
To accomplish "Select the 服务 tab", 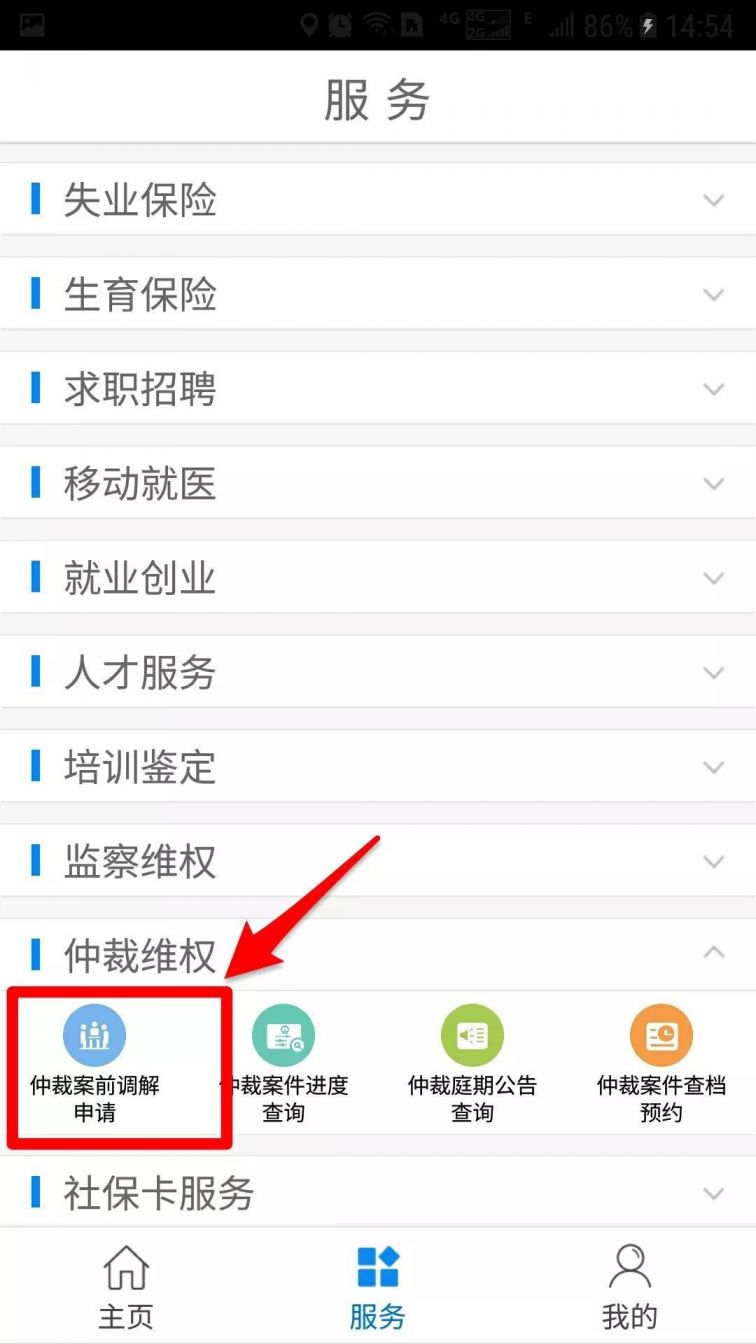I will click(378, 1286).
